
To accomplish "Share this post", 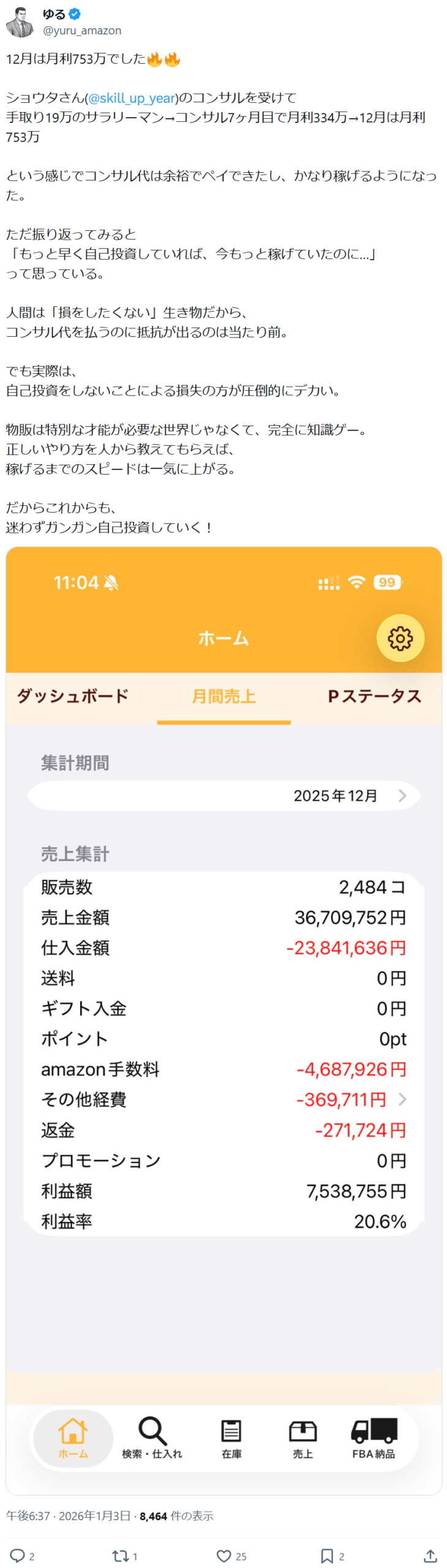I will 430,1555.
